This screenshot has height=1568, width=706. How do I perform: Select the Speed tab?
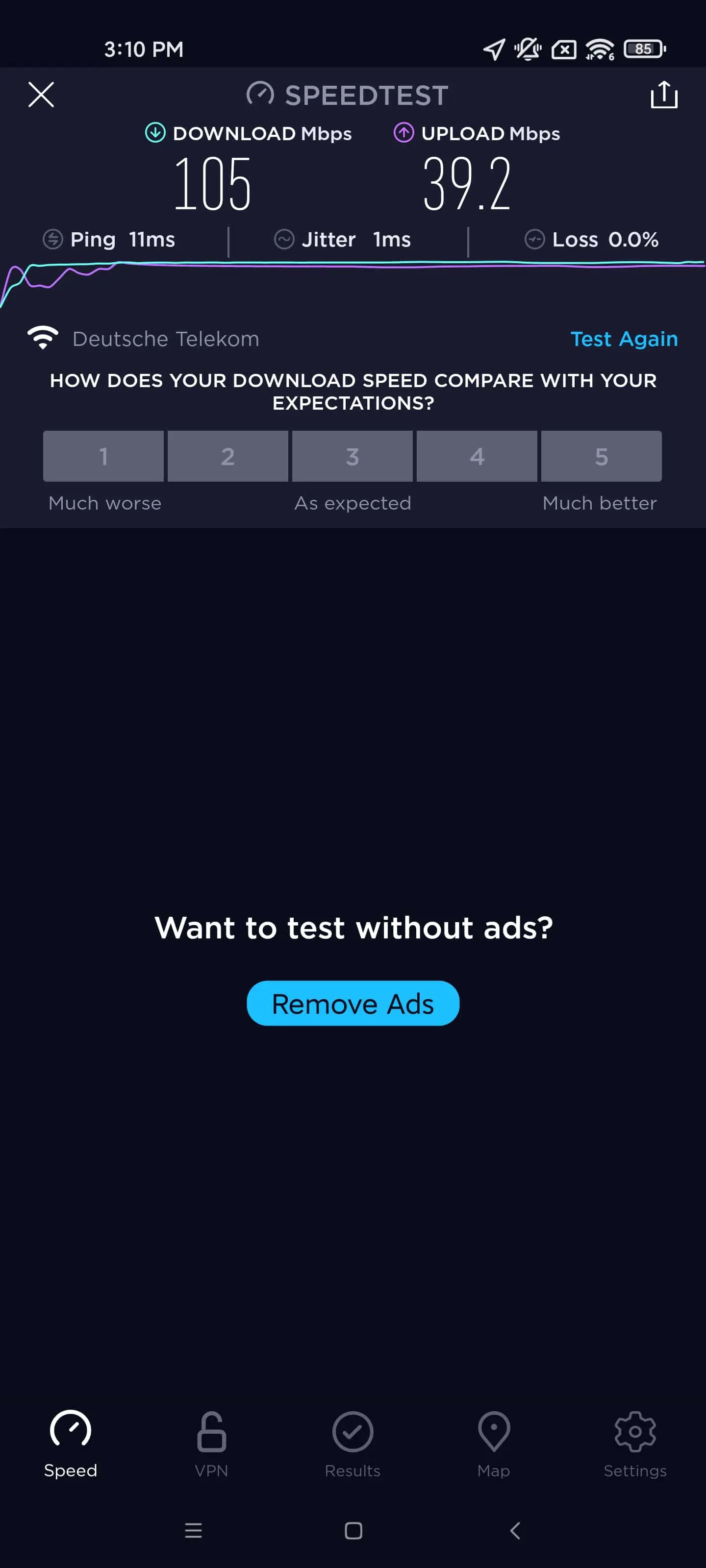point(71,1445)
